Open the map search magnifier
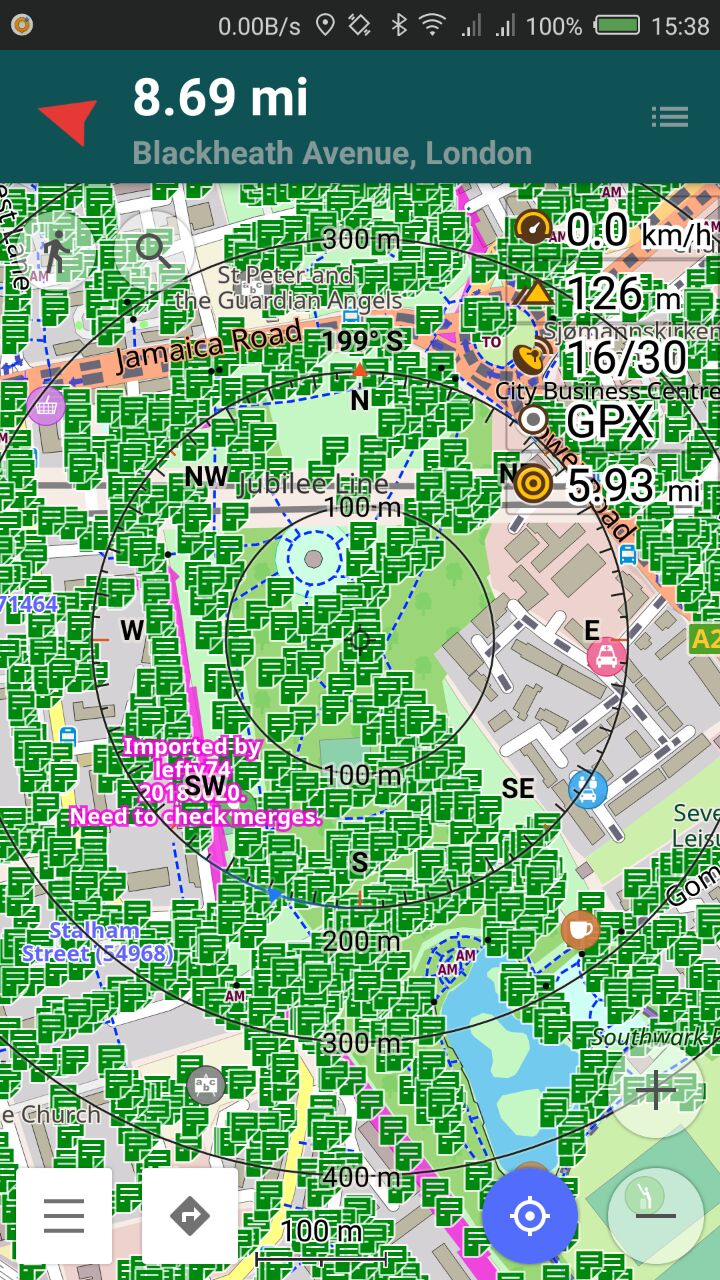This screenshot has width=720, height=1280. pos(153,250)
